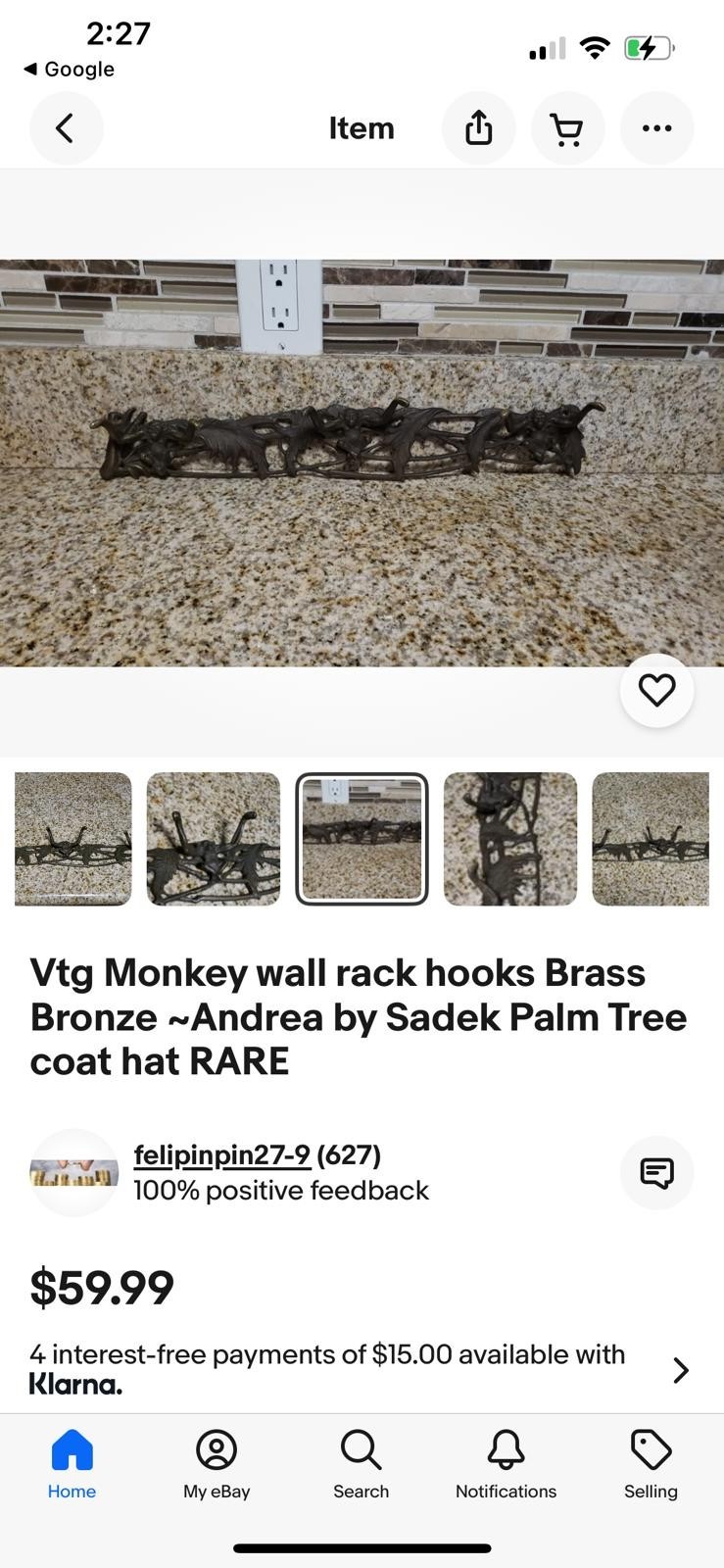Open seller felipinpin27-9 profile
This screenshot has width=724, height=1568.
pyautogui.click(x=222, y=1155)
